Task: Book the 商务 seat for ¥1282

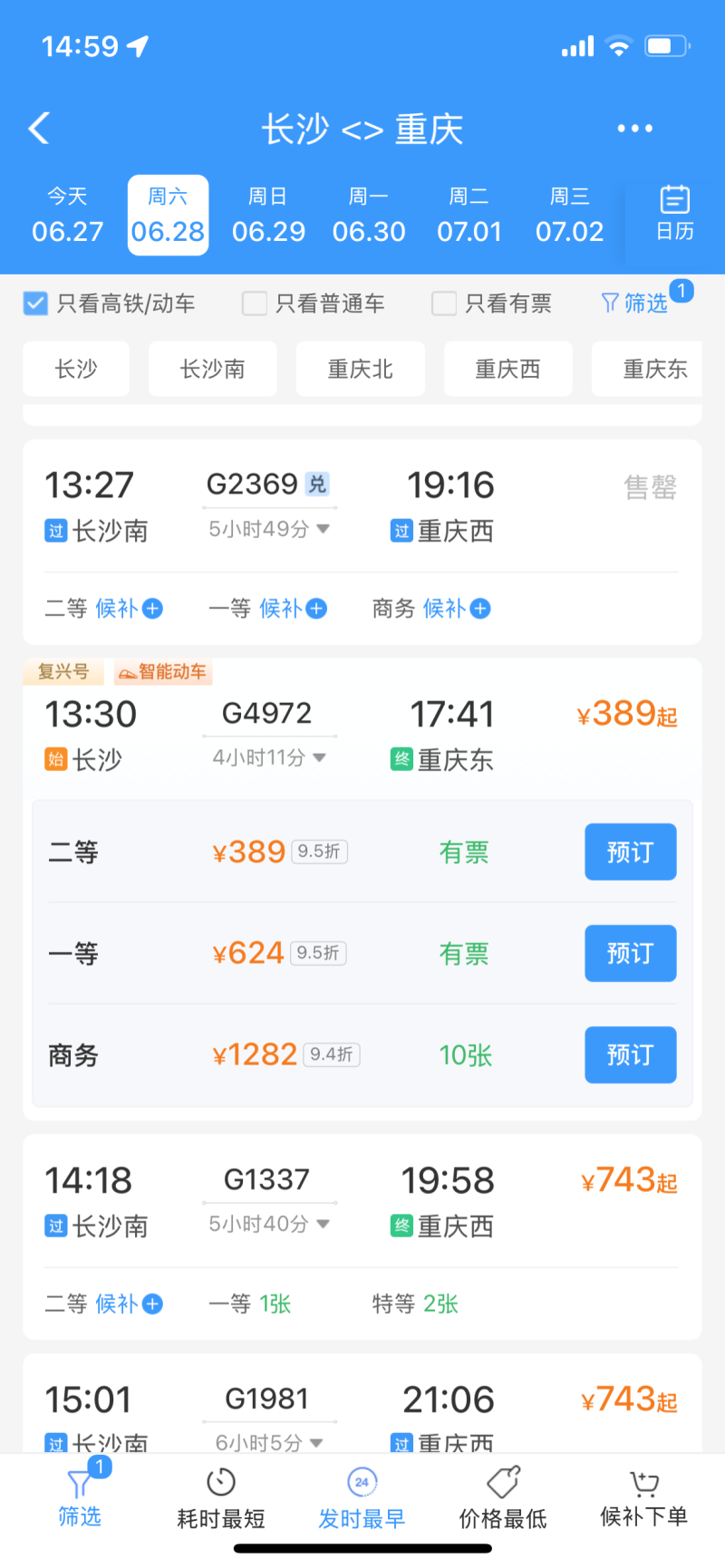Action: tap(631, 1054)
